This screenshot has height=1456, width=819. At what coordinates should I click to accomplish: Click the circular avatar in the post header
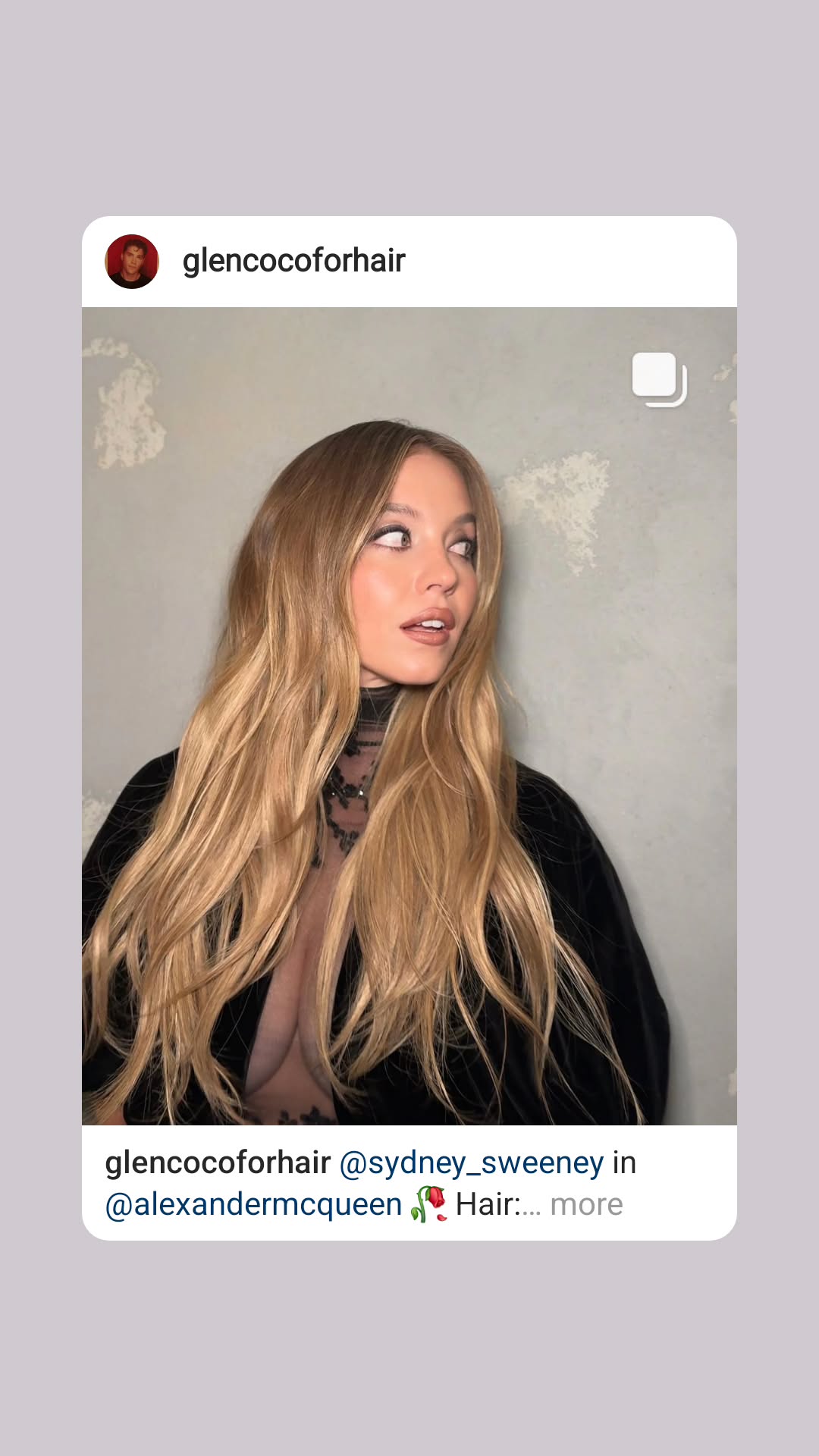tap(132, 261)
